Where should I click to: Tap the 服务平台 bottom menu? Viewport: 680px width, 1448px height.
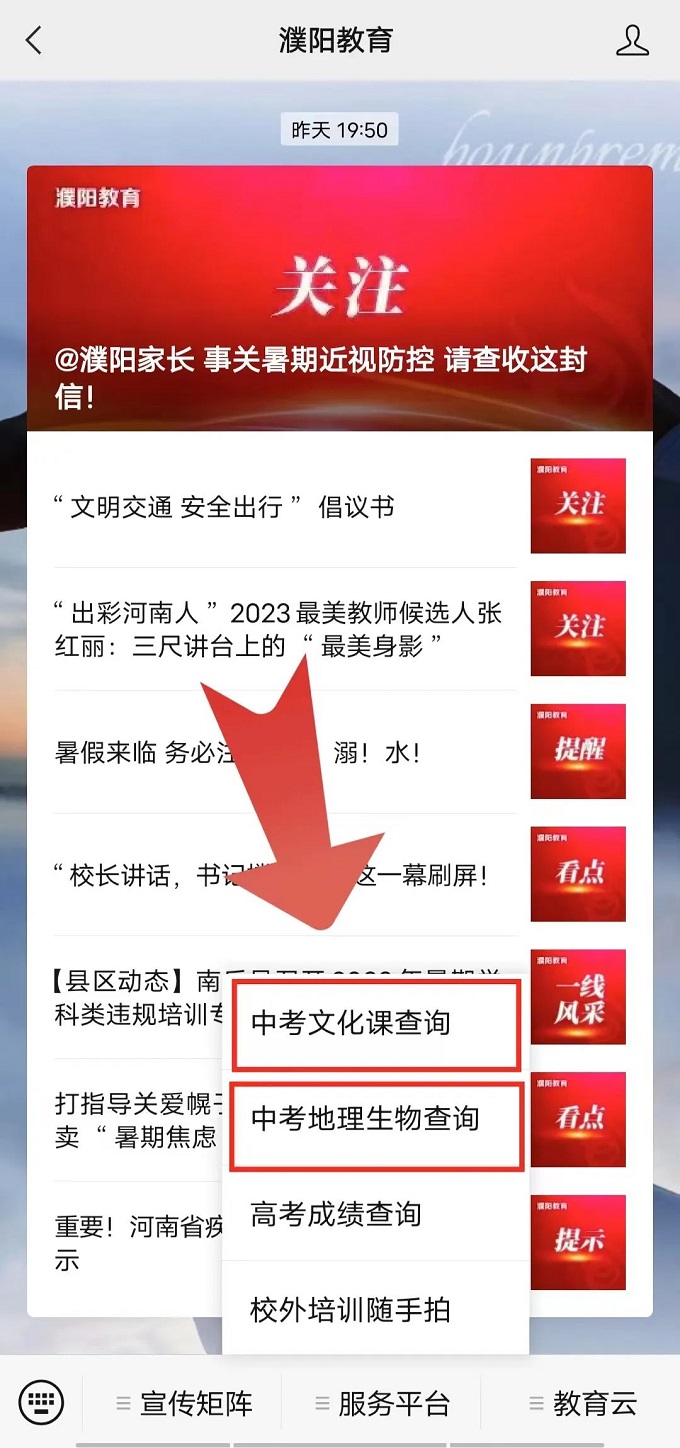point(382,1403)
